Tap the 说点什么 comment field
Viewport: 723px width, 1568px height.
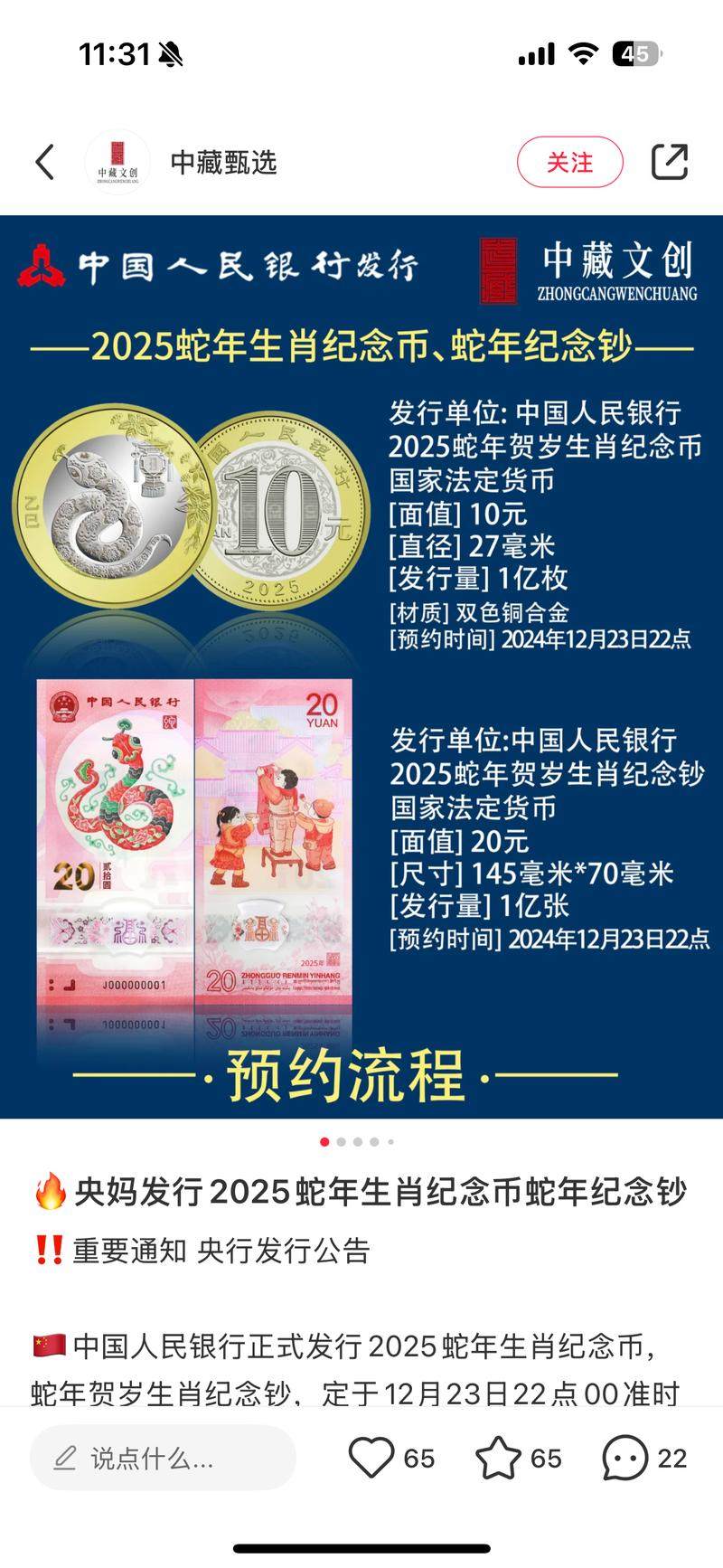tap(163, 1458)
